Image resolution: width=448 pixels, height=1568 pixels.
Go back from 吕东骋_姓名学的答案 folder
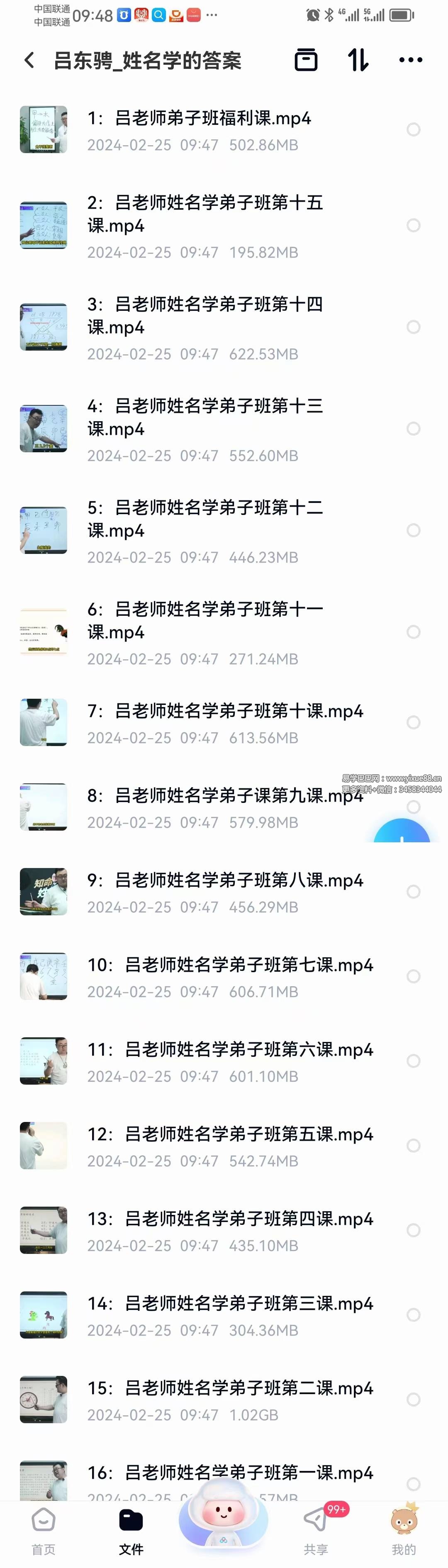pyautogui.click(x=29, y=60)
